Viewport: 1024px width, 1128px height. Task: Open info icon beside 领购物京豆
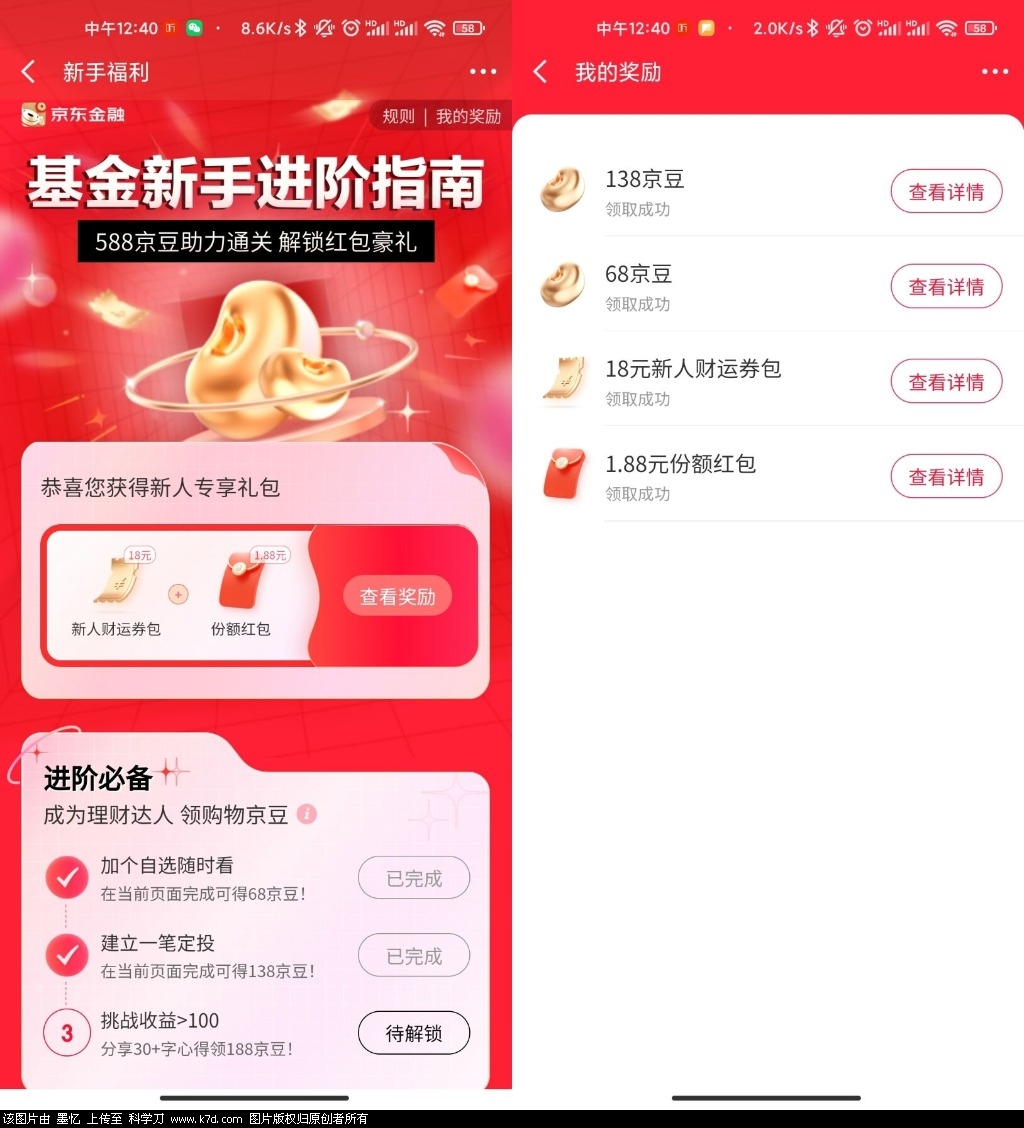click(x=307, y=814)
